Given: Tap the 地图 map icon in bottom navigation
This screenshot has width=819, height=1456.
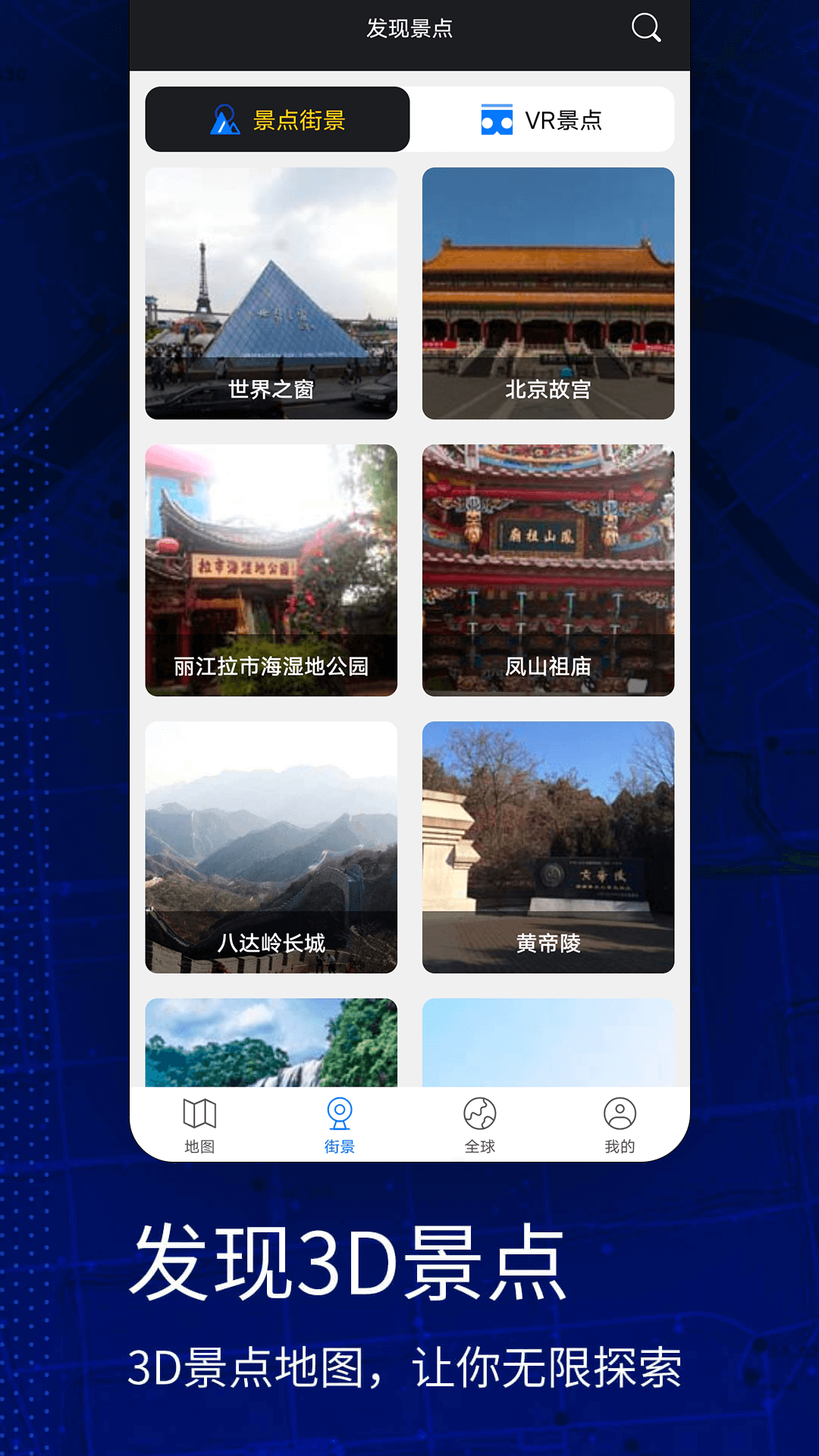Looking at the screenshot, I should pyautogui.click(x=199, y=1115).
